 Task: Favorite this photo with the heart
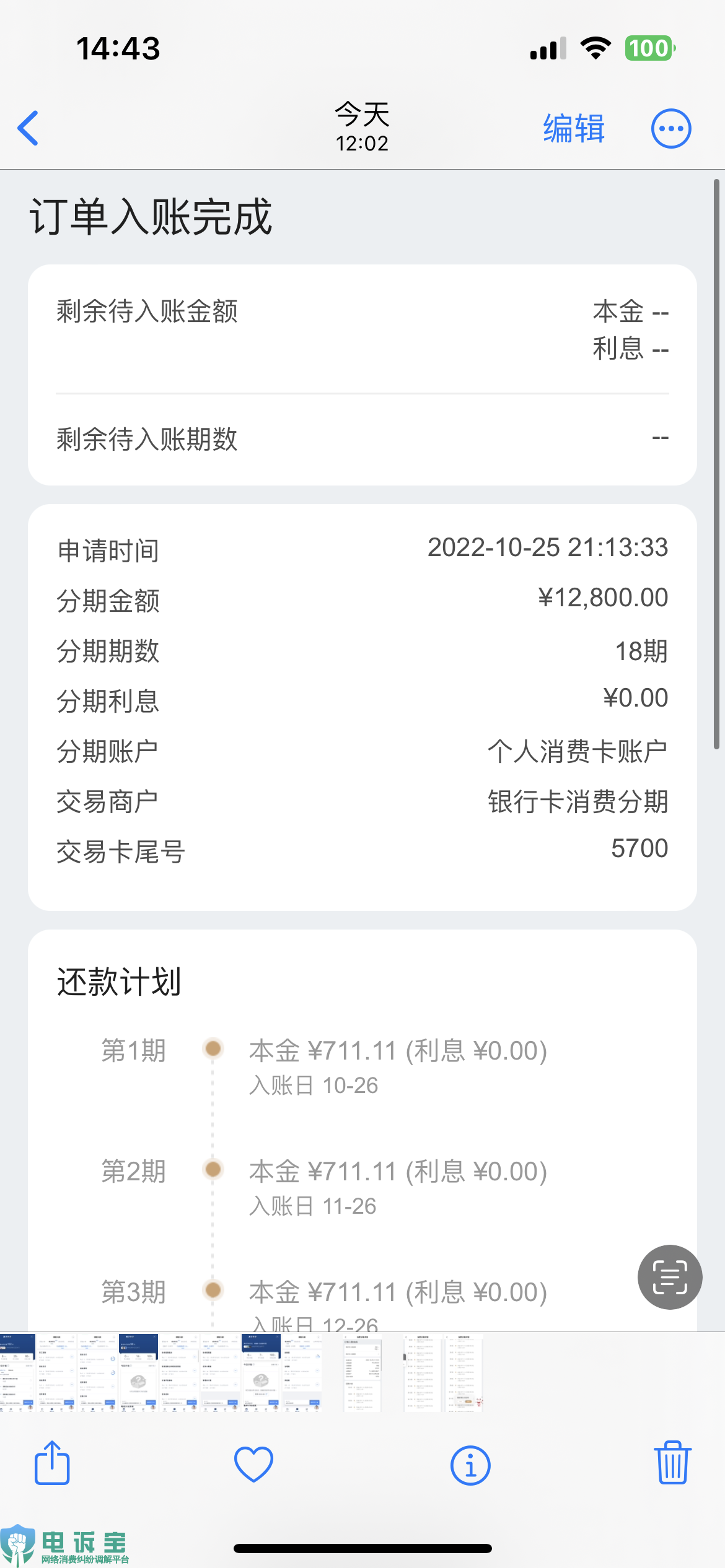click(x=253, y=1464)
